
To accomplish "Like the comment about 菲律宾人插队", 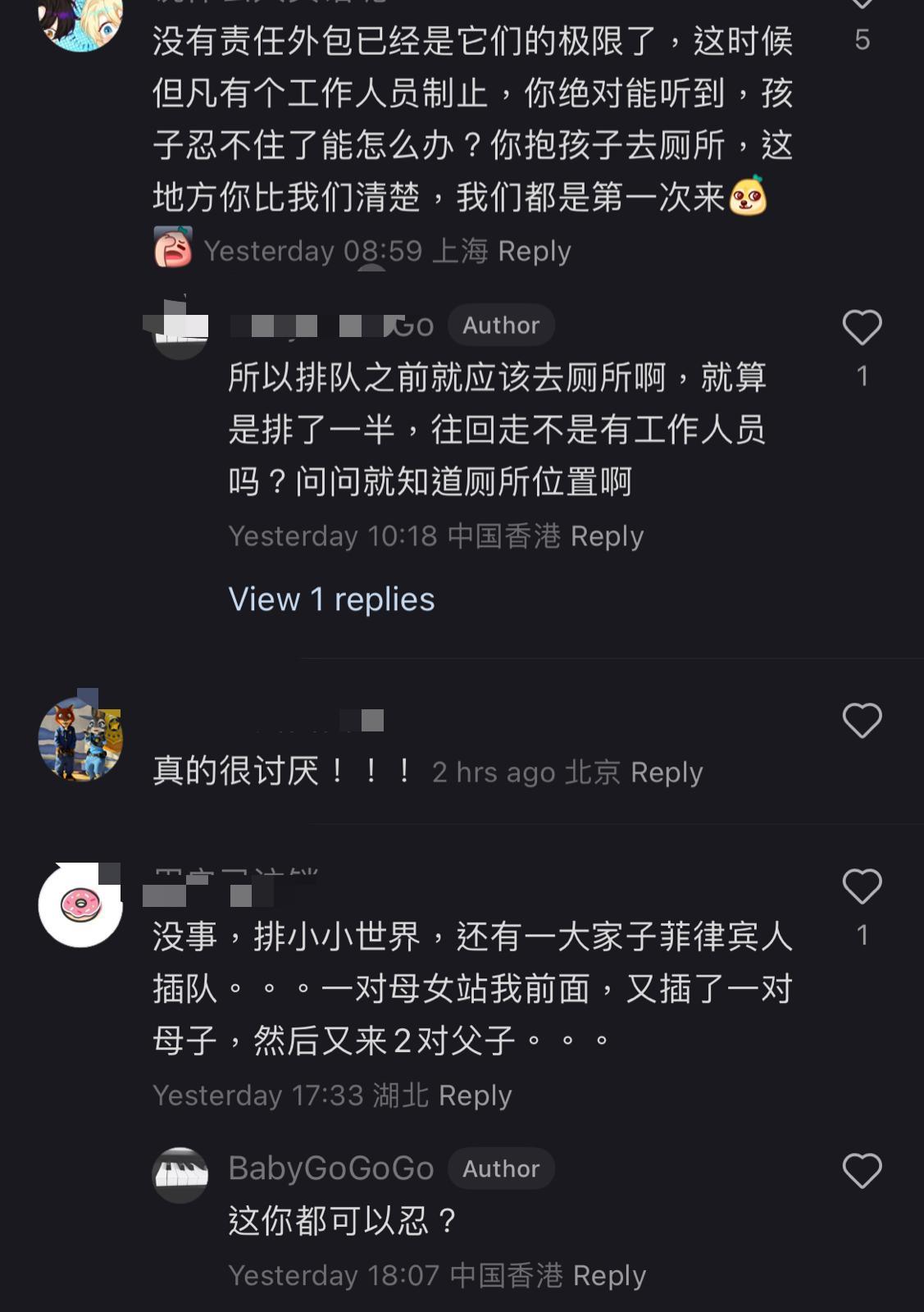I will [x=862, y=887].
